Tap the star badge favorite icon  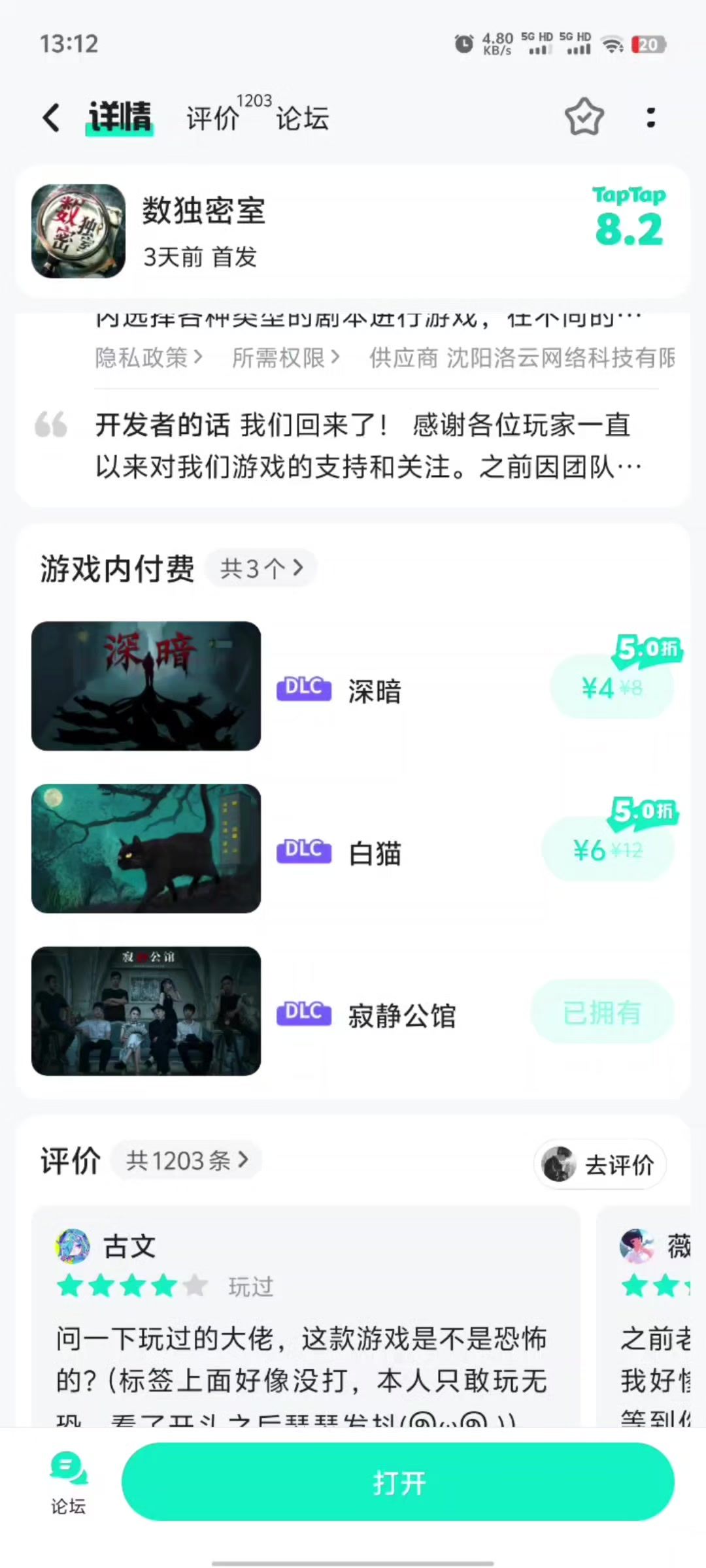(584, 118)
